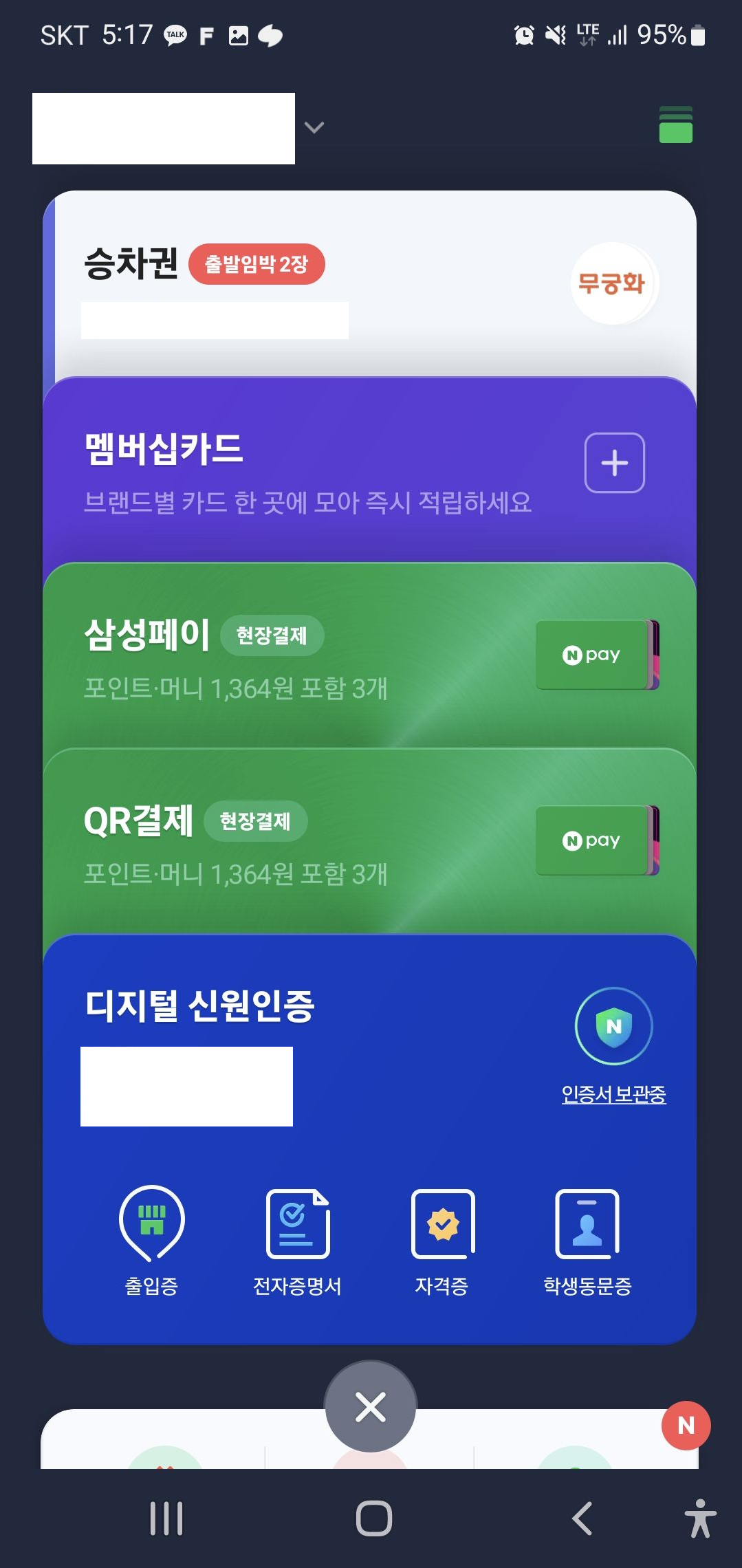Select the 승차권 card section
Screen dimensions: 742x1568
pyautogui.click(x=132, y=262)
